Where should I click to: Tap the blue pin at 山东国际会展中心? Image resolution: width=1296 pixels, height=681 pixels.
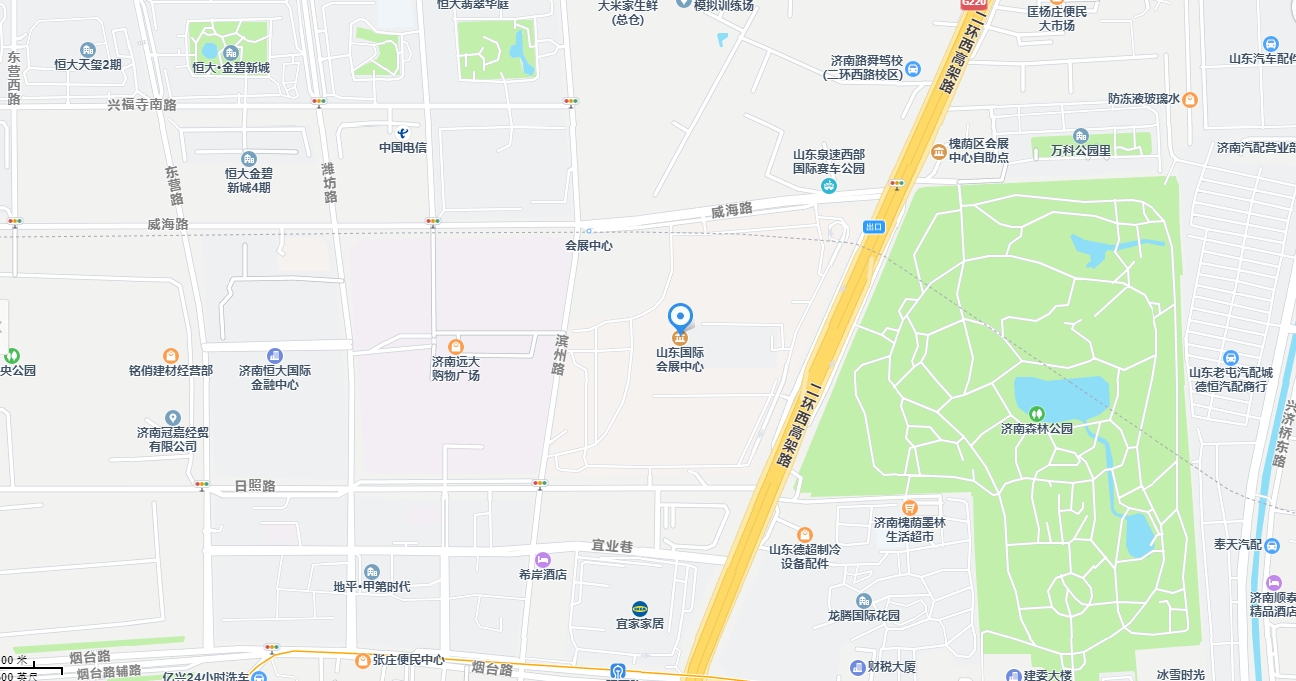(x=681, y=318)
